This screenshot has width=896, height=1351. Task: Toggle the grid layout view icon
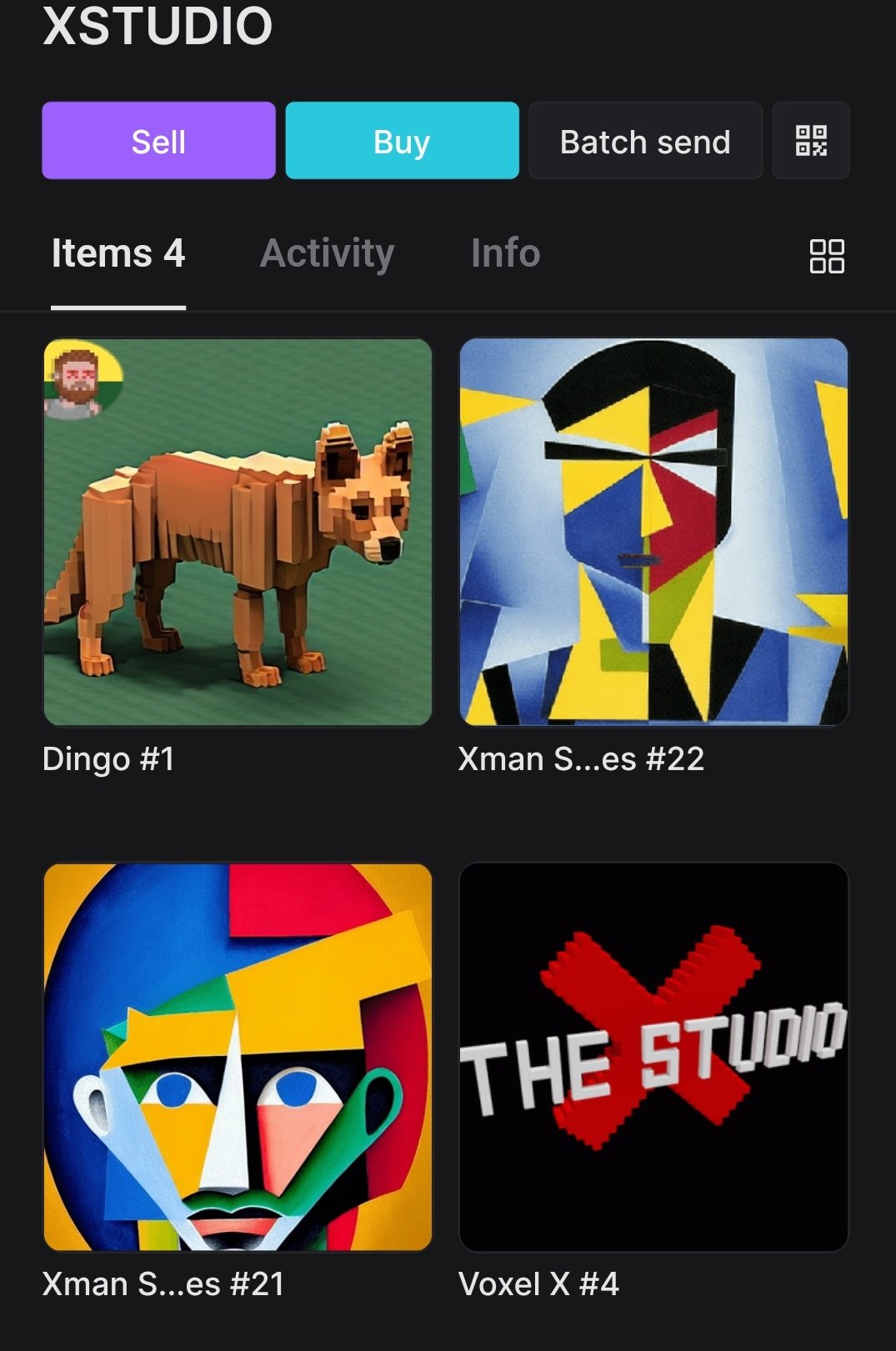(827, 256)
